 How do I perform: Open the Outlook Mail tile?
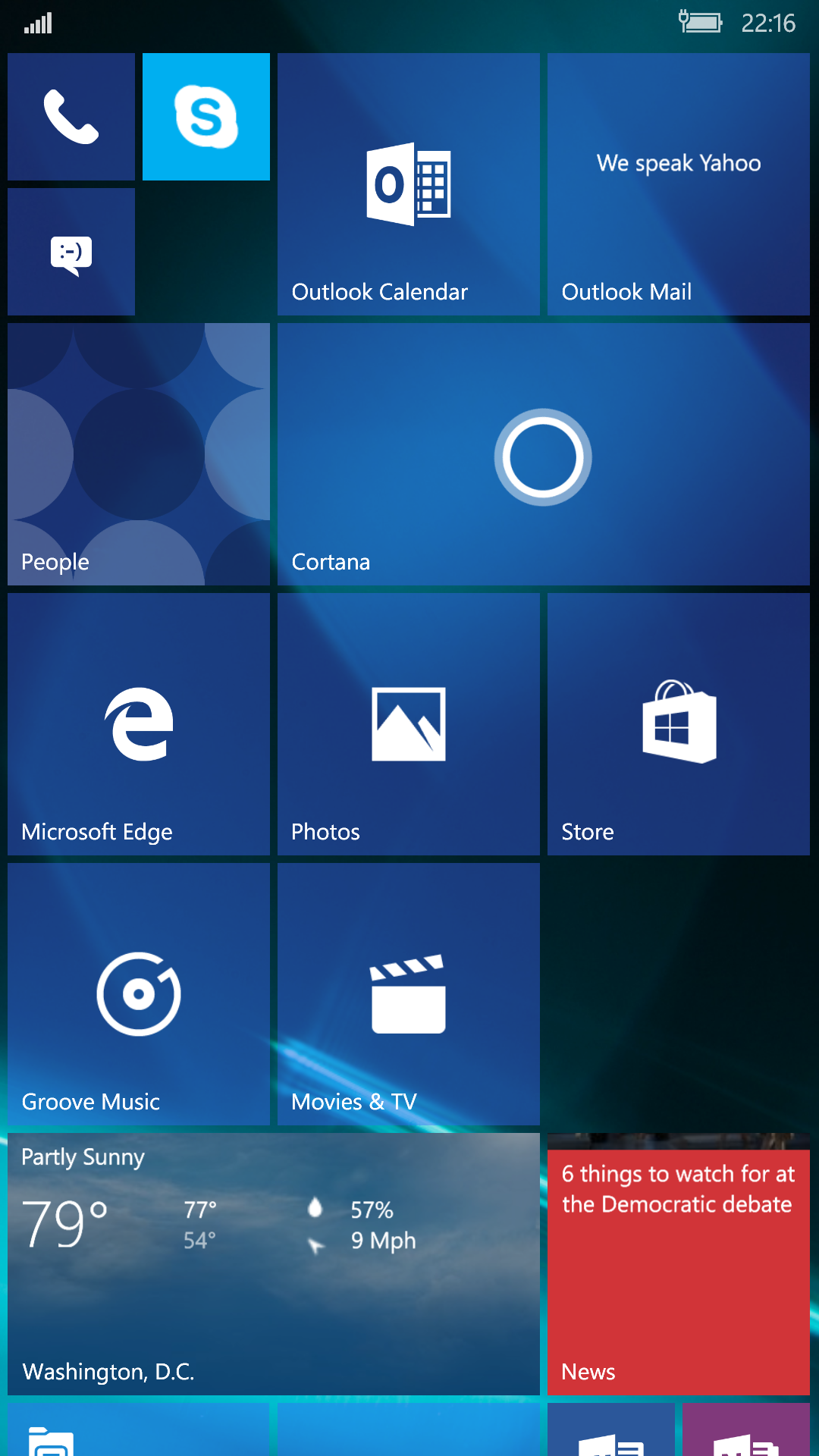pos(679,184)
